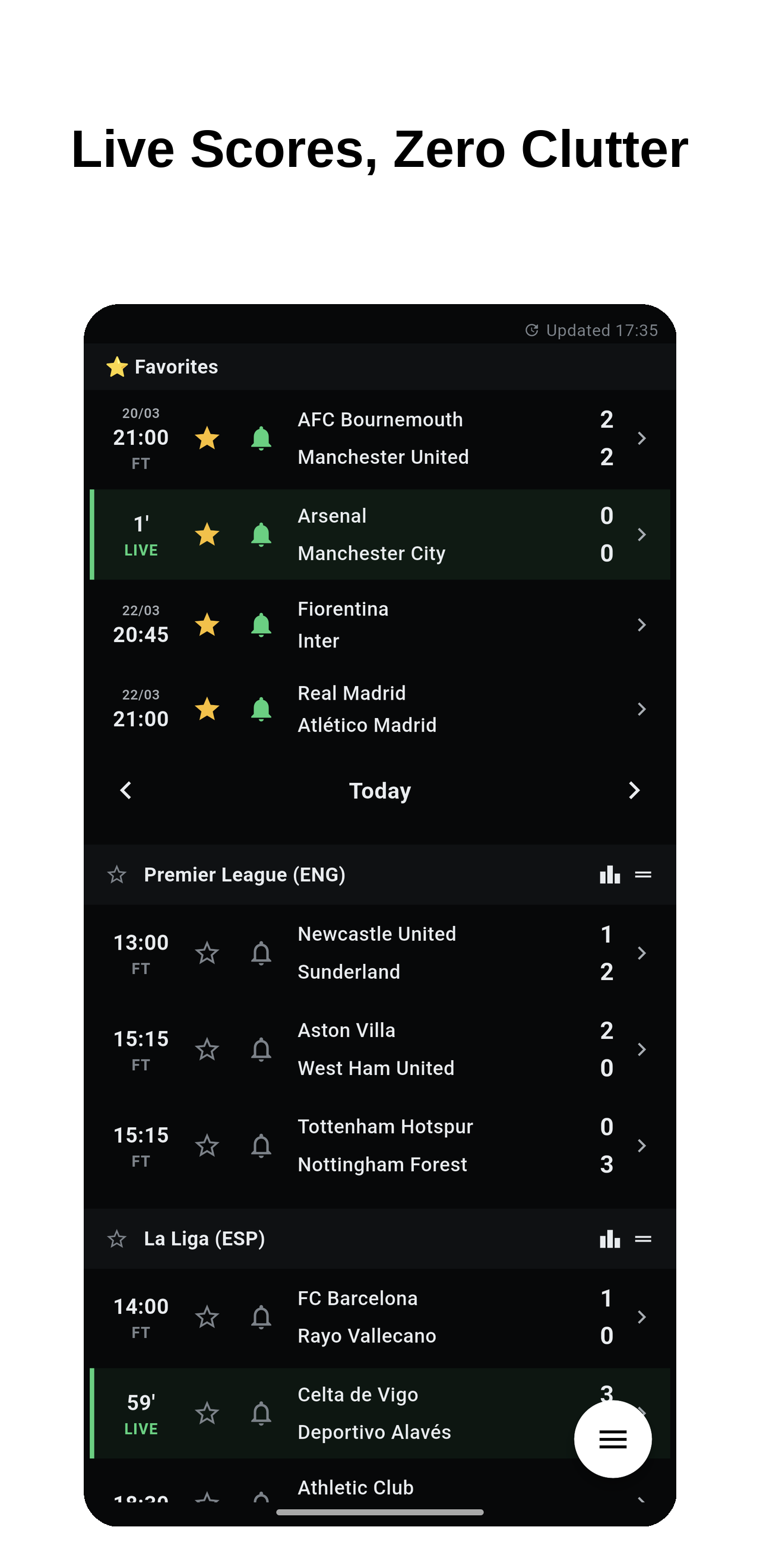Open the table view icon next to La Liga

pos(609,1240)
